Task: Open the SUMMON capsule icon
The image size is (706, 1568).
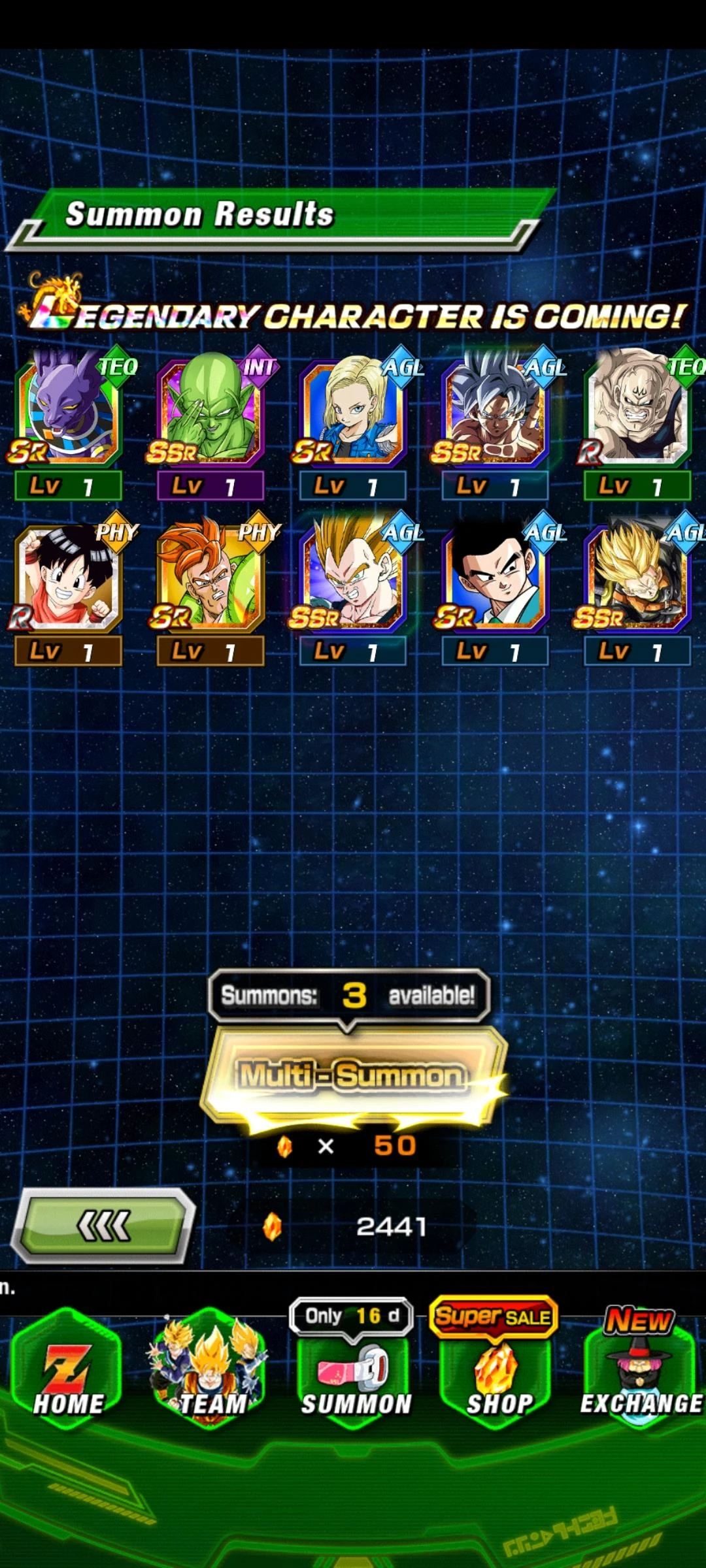Action: (x=353, y=1372)
